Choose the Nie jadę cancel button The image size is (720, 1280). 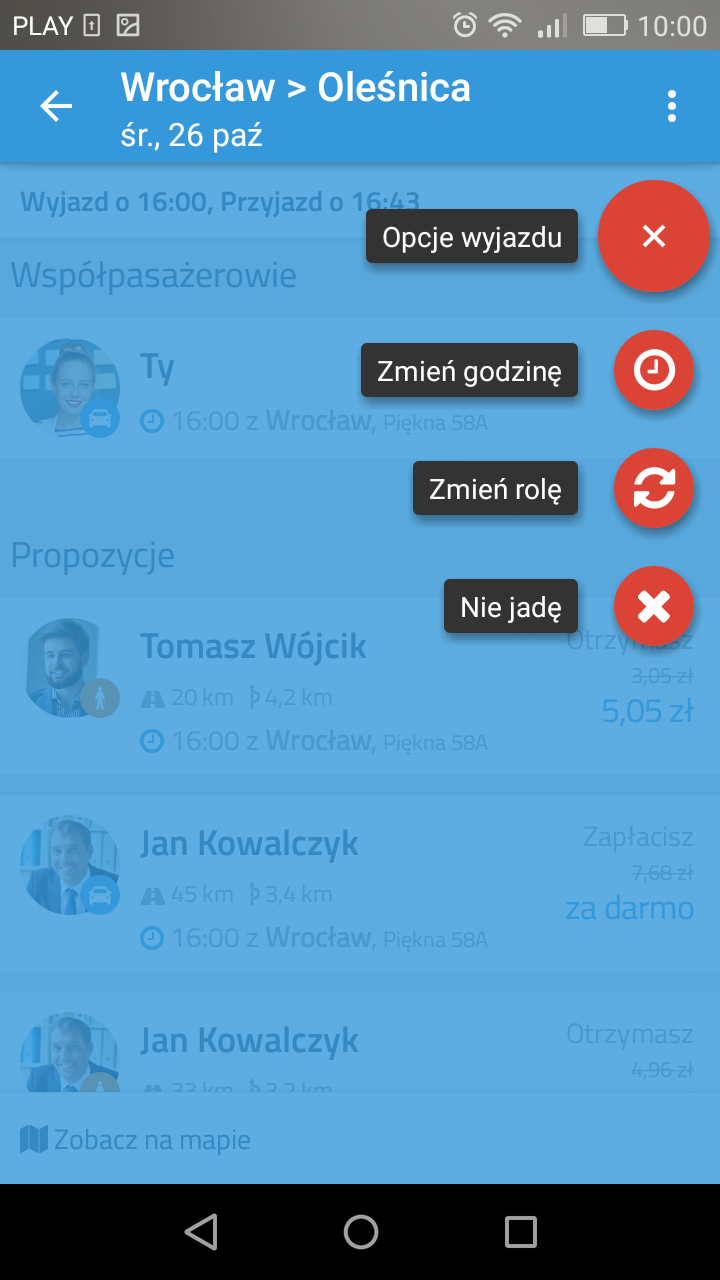click(654, 606)
